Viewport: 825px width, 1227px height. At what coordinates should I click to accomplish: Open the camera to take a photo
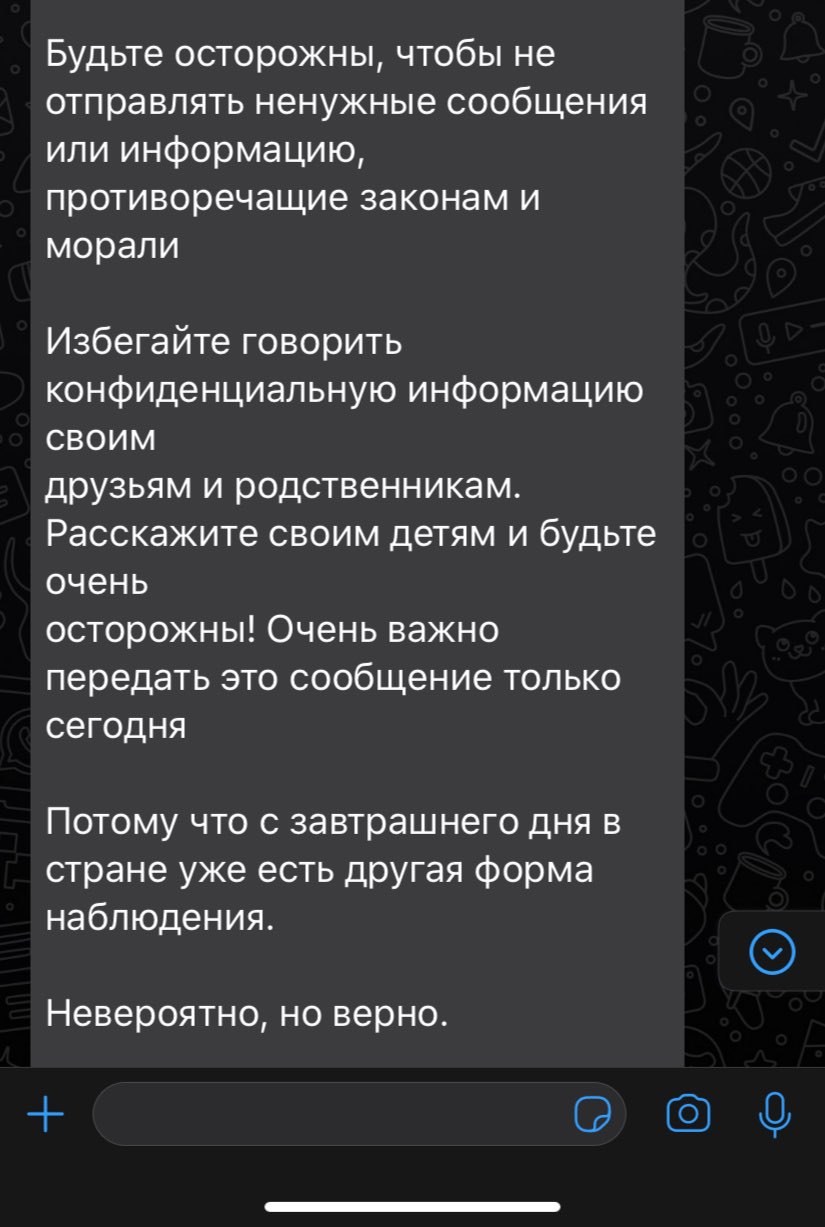(688, 1114)
